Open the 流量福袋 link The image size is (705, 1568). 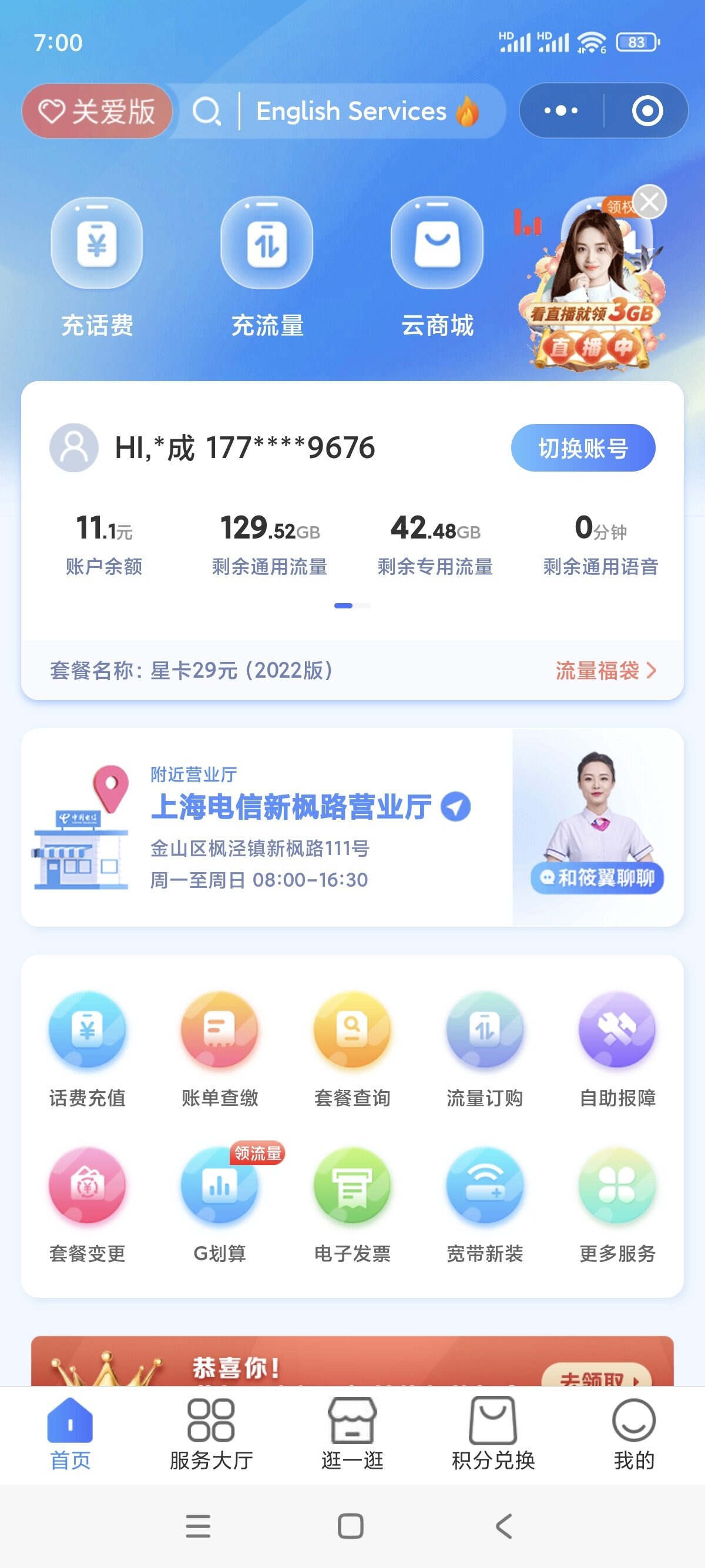pos(605,670)
